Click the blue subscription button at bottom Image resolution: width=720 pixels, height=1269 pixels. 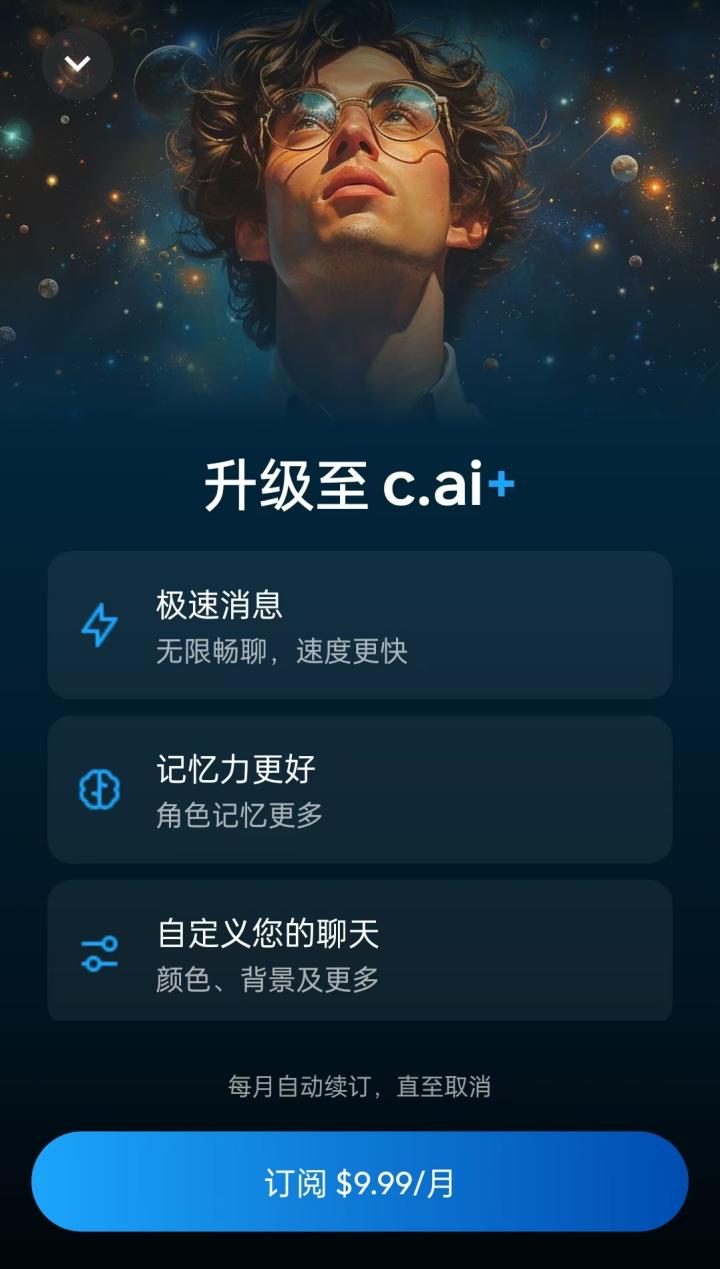[x=360, y=1184]
